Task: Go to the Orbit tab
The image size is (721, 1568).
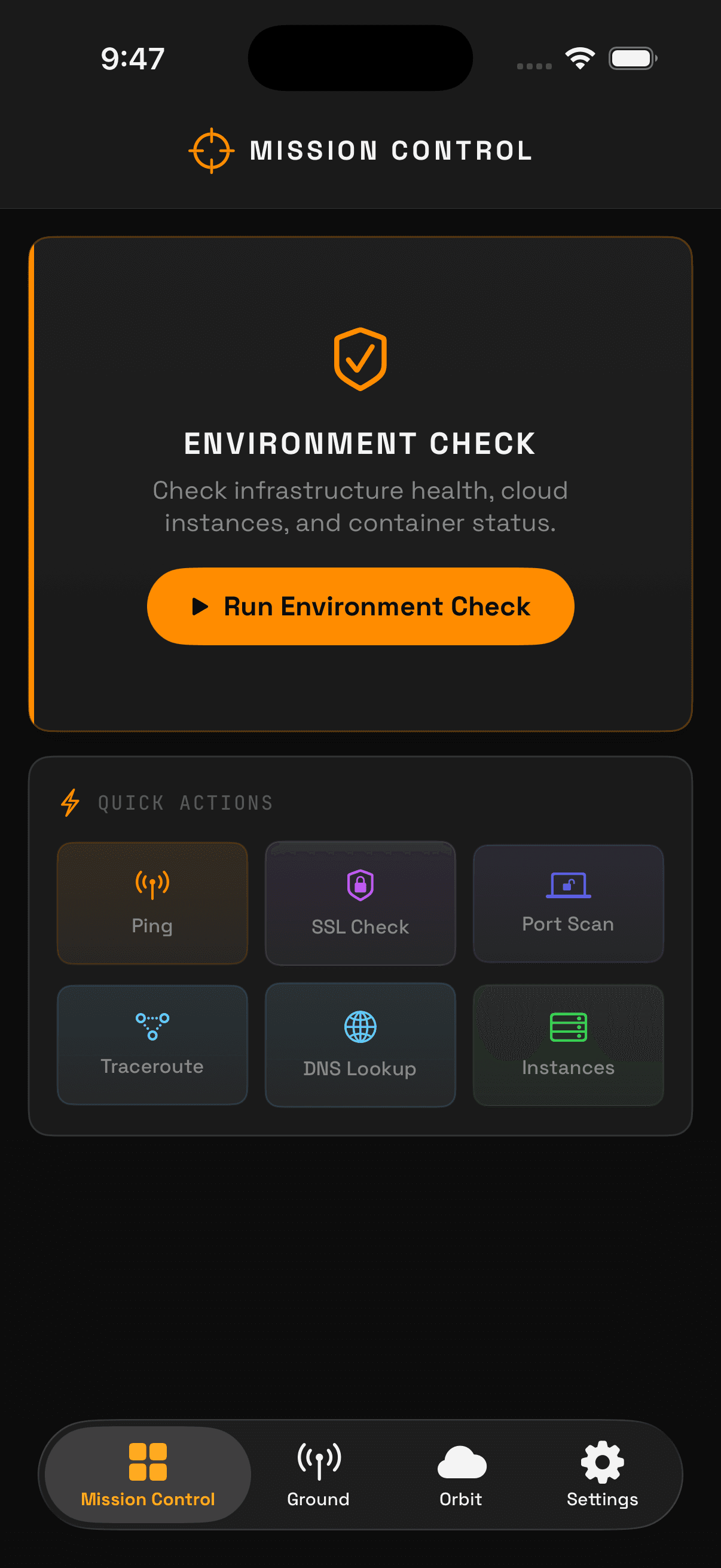Action: (x=461, y=1474)
